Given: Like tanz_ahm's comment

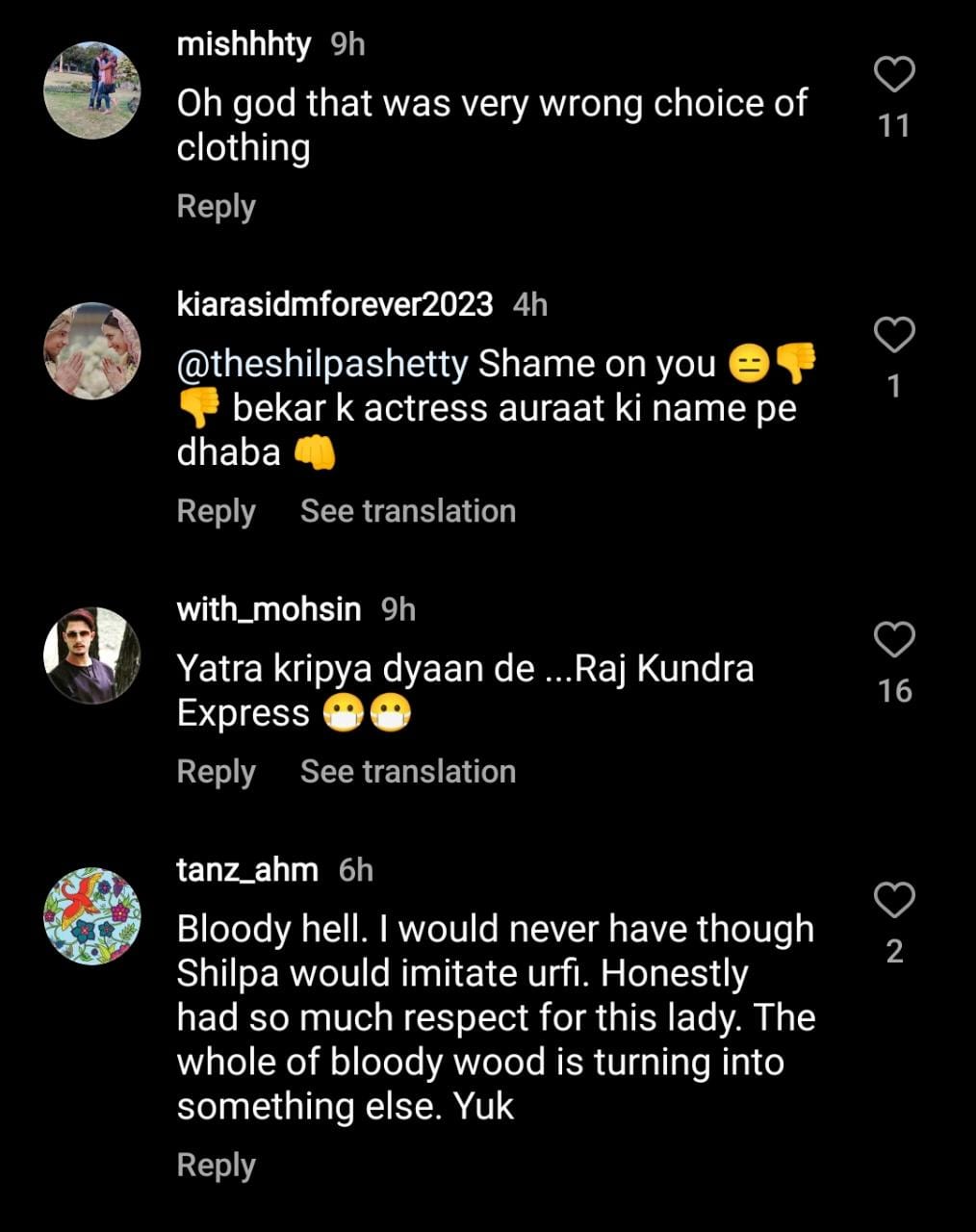Looking at the screenshot, I should pos(894,899).
